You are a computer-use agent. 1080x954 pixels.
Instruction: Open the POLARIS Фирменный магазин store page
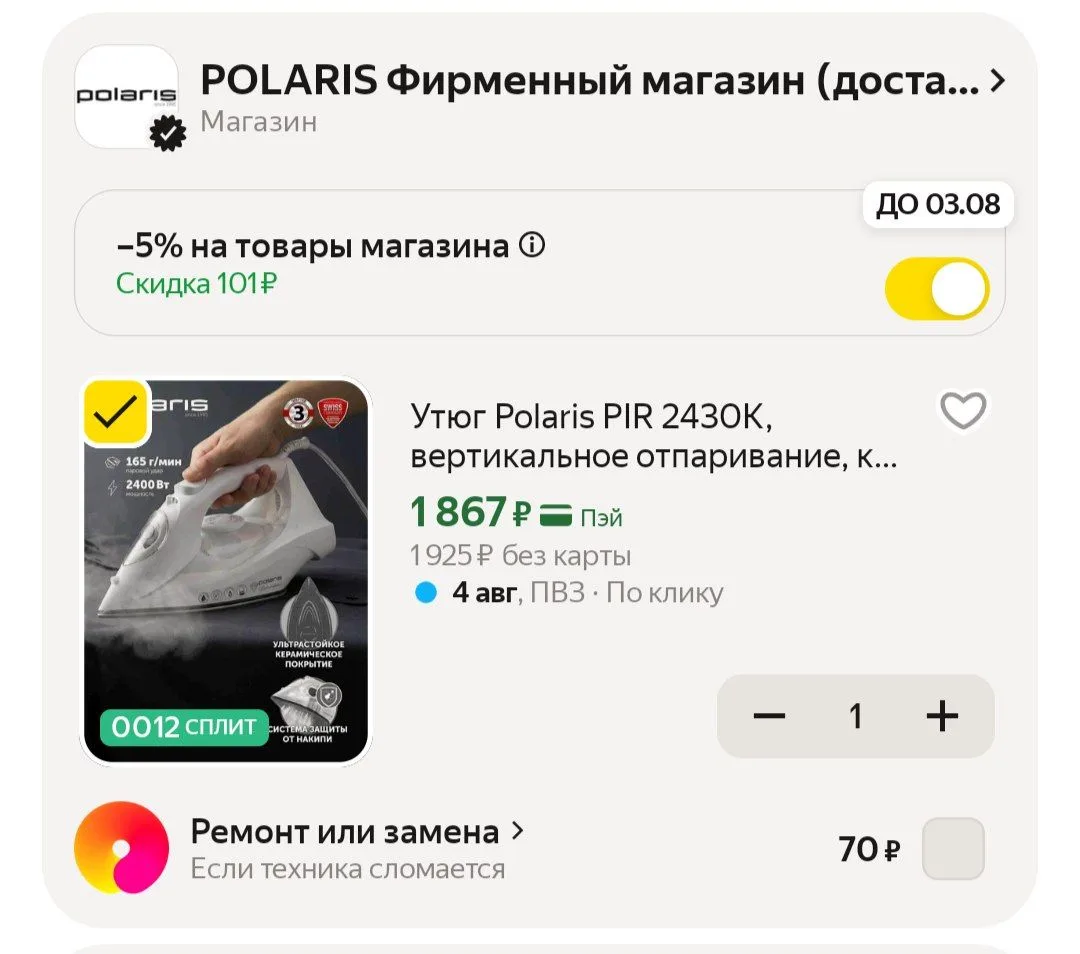click(x=603, y=81)
